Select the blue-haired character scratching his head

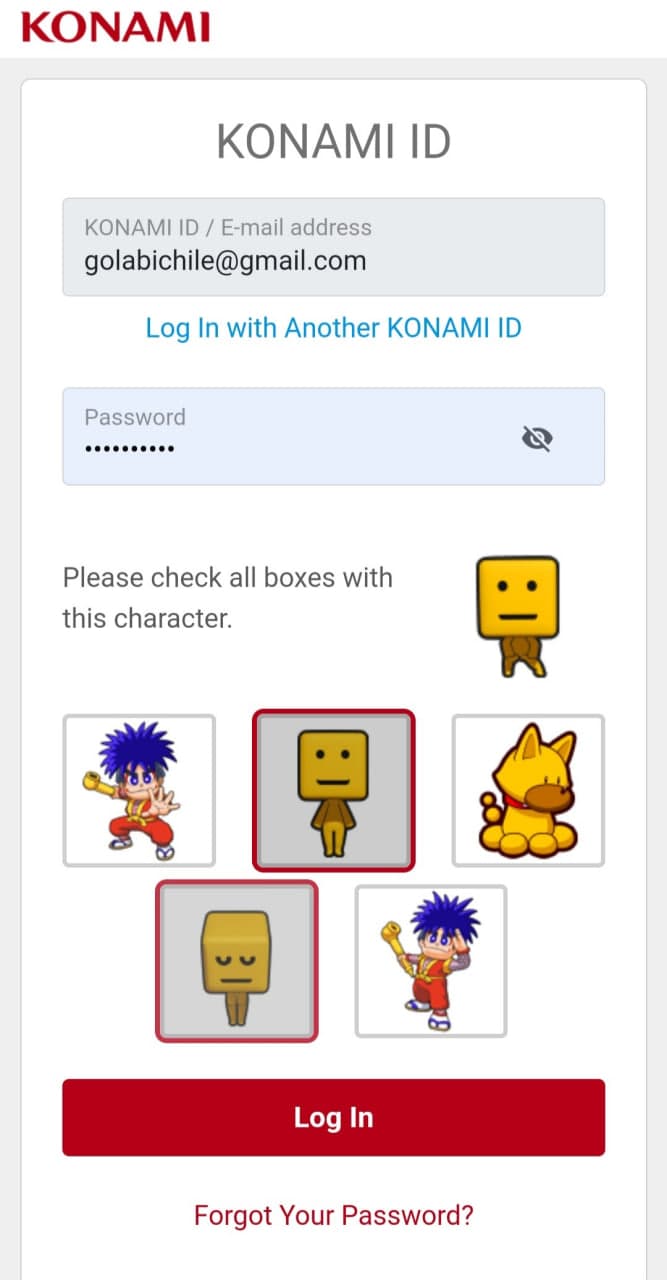(x=431, y=961)
